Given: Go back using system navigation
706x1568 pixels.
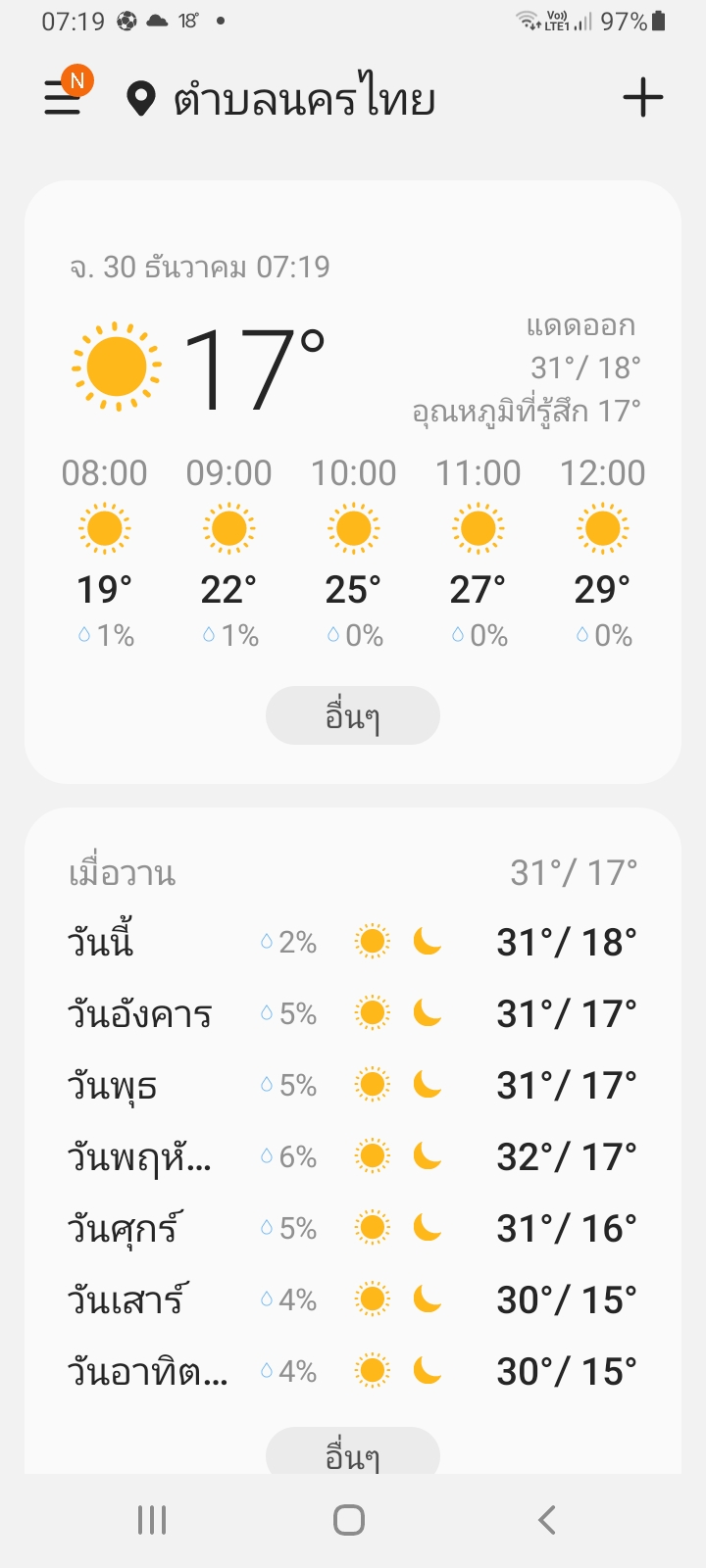Looking at the screenshot, I should (x=547, y=1520).
